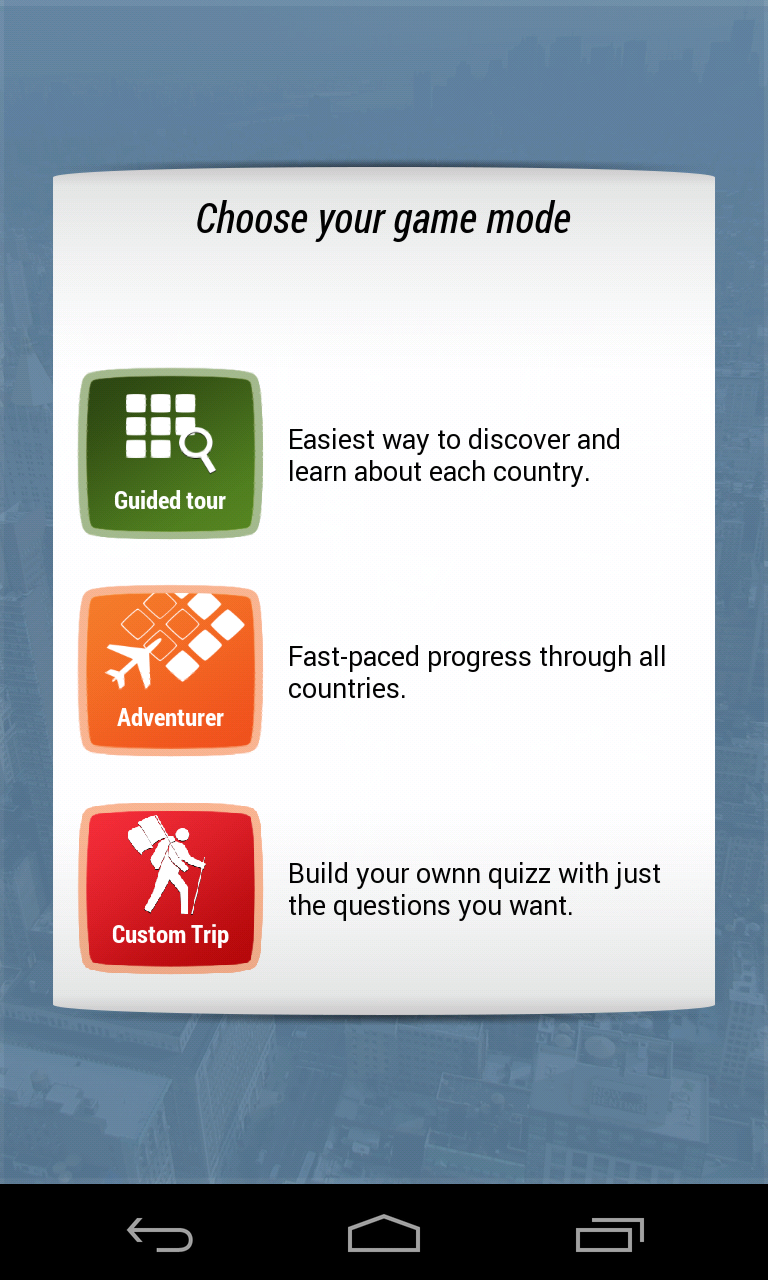Open the Recent apps navigation button
Image resolution: width=768 pixels, height=1280 pixels.
pos(610,1235)
